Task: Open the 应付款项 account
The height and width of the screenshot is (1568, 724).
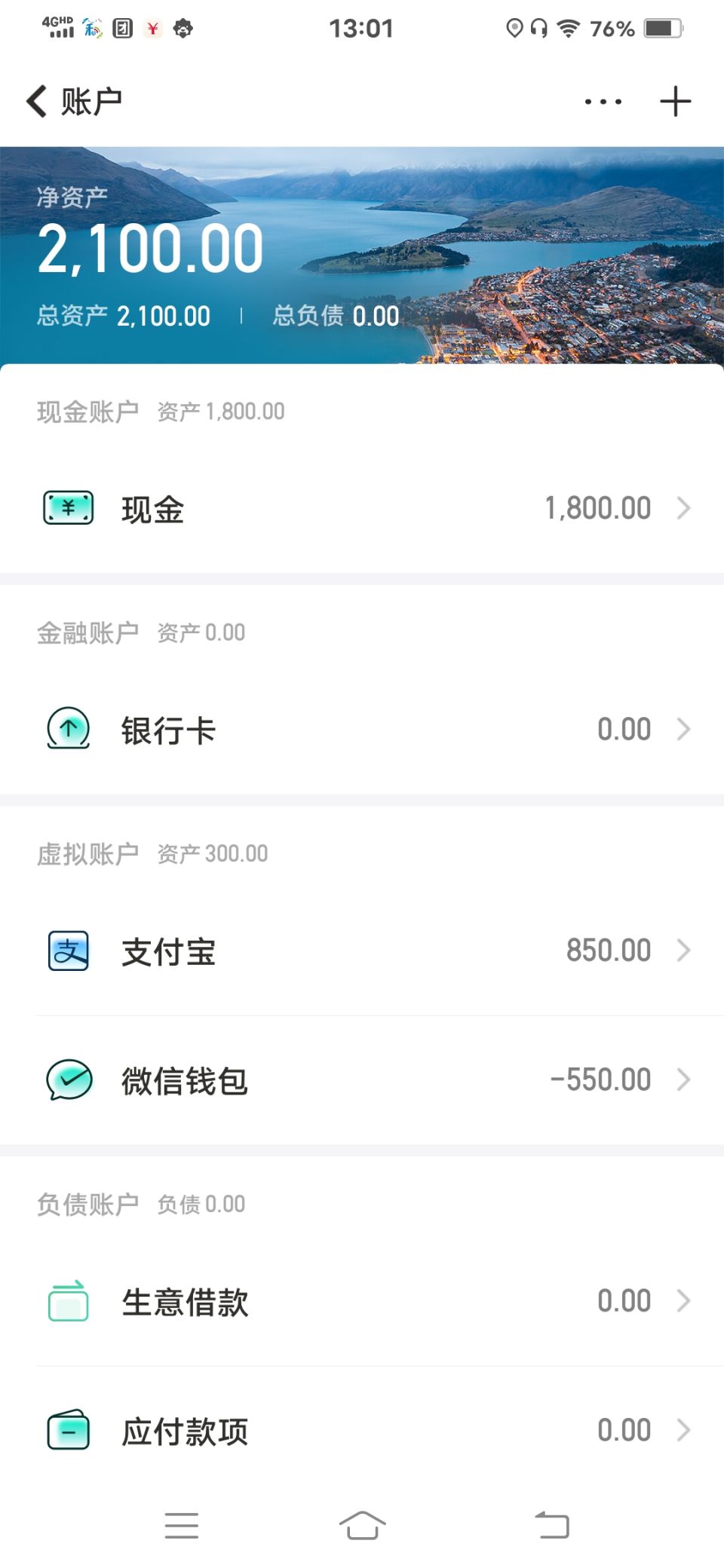Action: click(x=362, y=1430)
